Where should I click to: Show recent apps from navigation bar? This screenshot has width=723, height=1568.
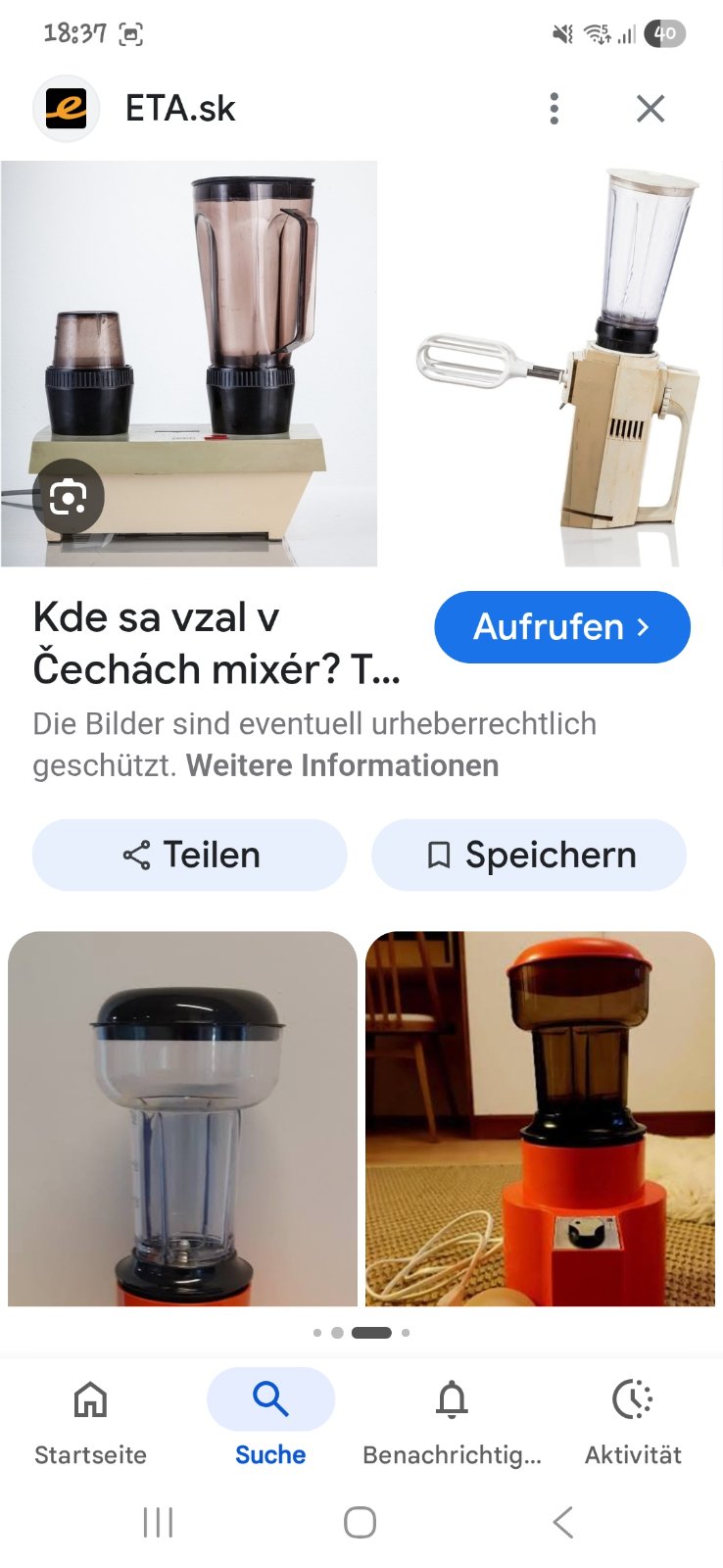pyautogui.click(x=158, y=1522)
